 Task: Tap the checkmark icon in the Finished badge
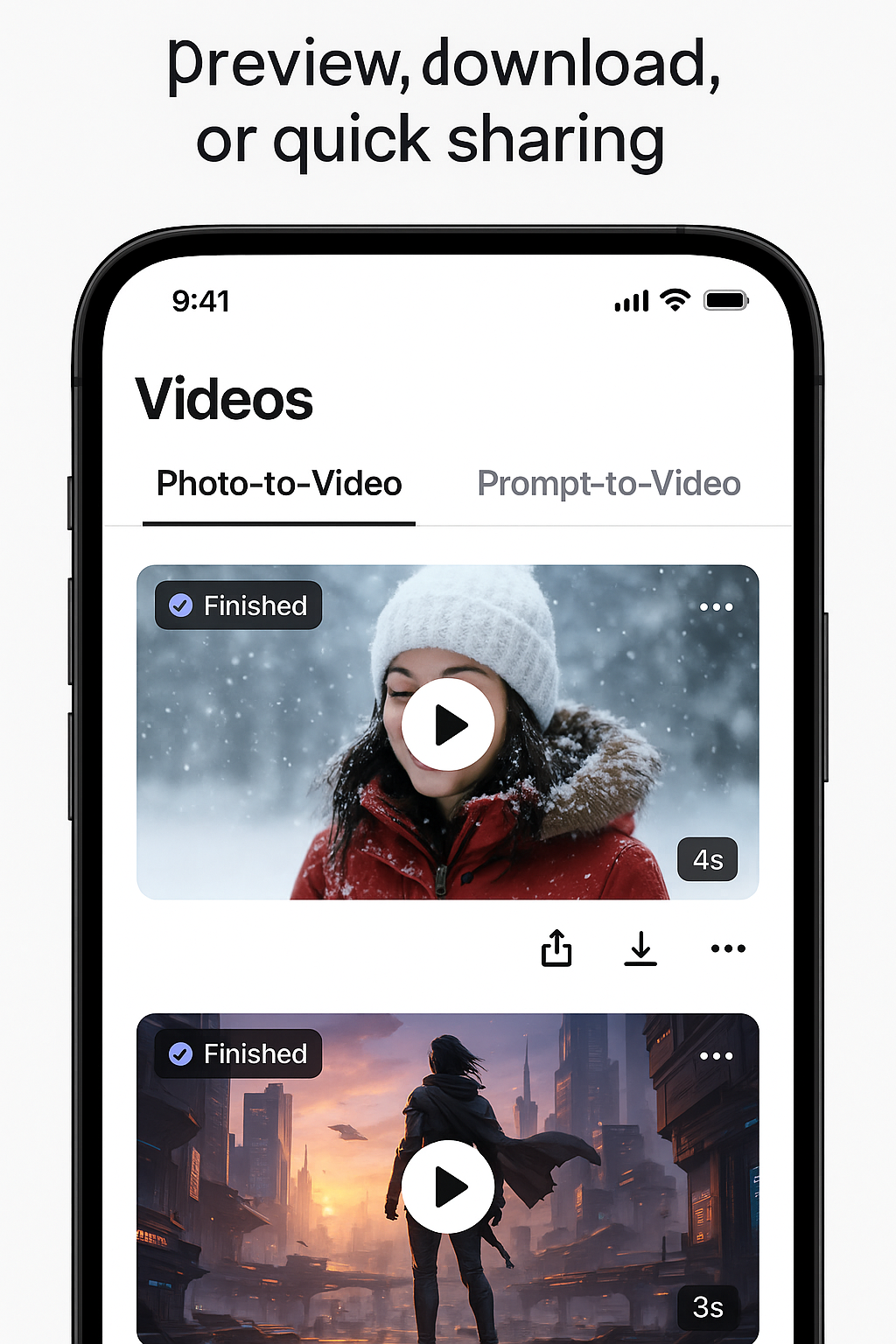click(x=181, y=605)
